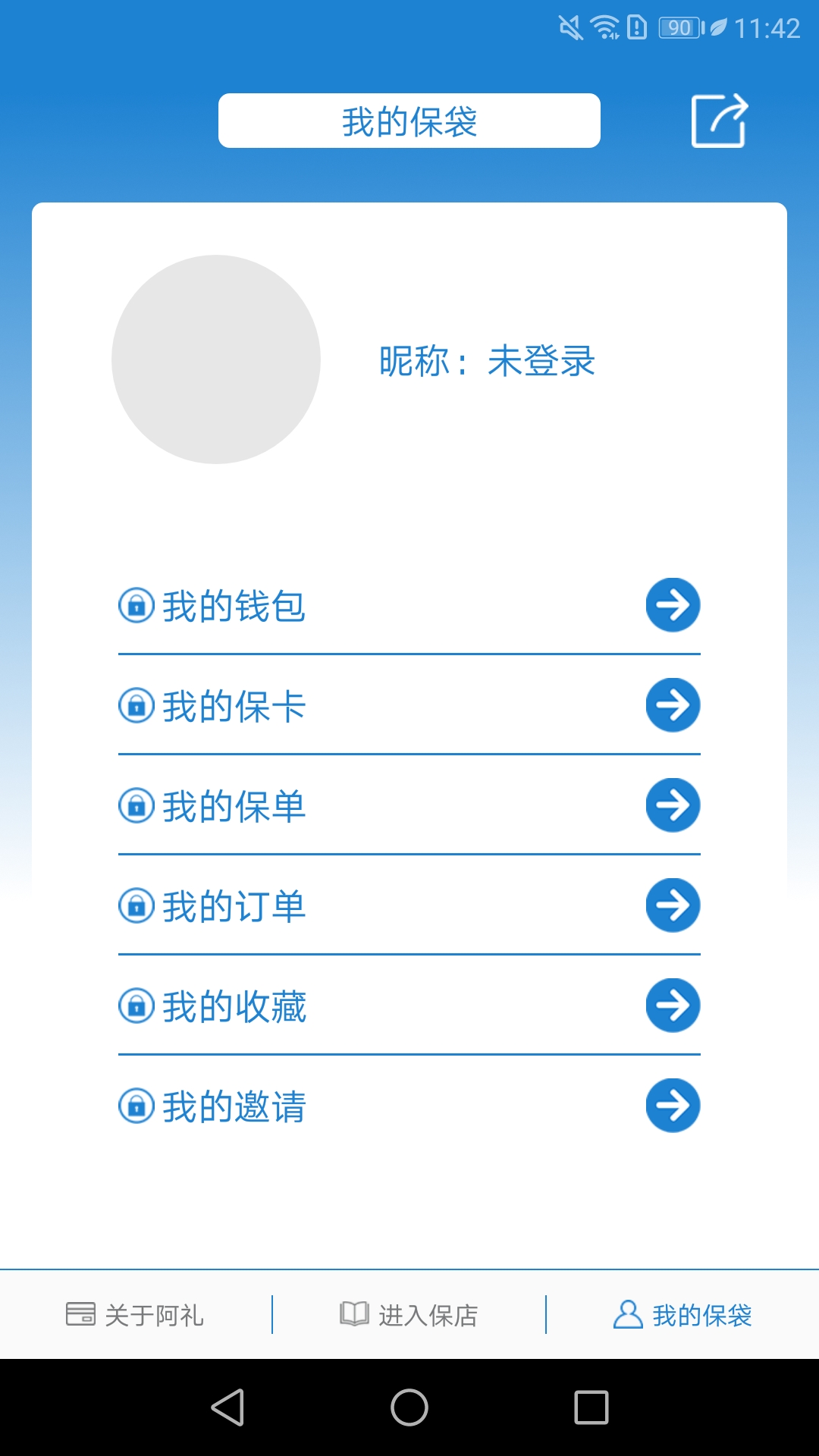Image resolution: width=819 pixels, height=1456 pixels.
Task: Open 我的钱包 via its arrow button
Action: [672, 604]
